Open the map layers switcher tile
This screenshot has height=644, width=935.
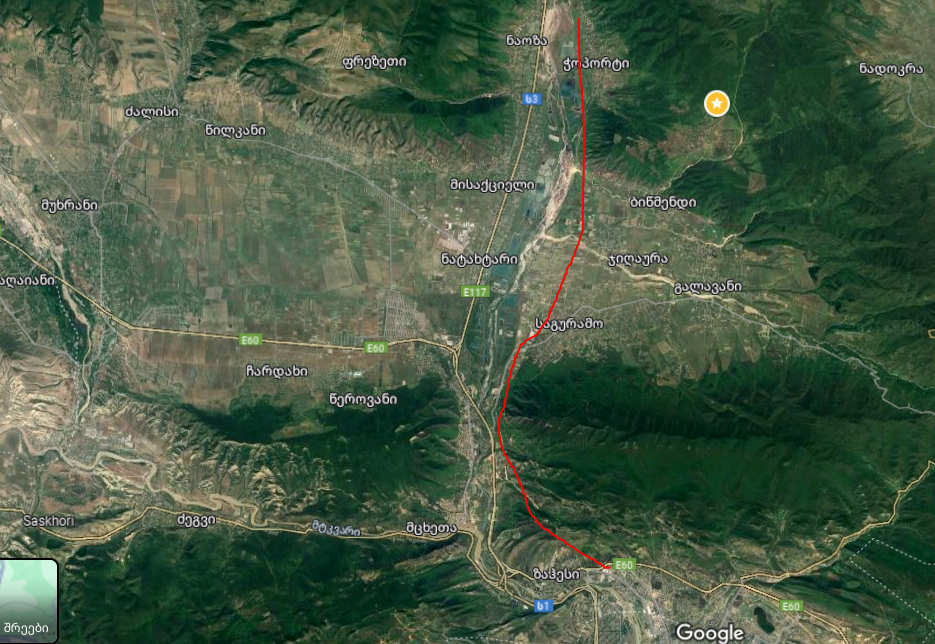tap(28, 600)
